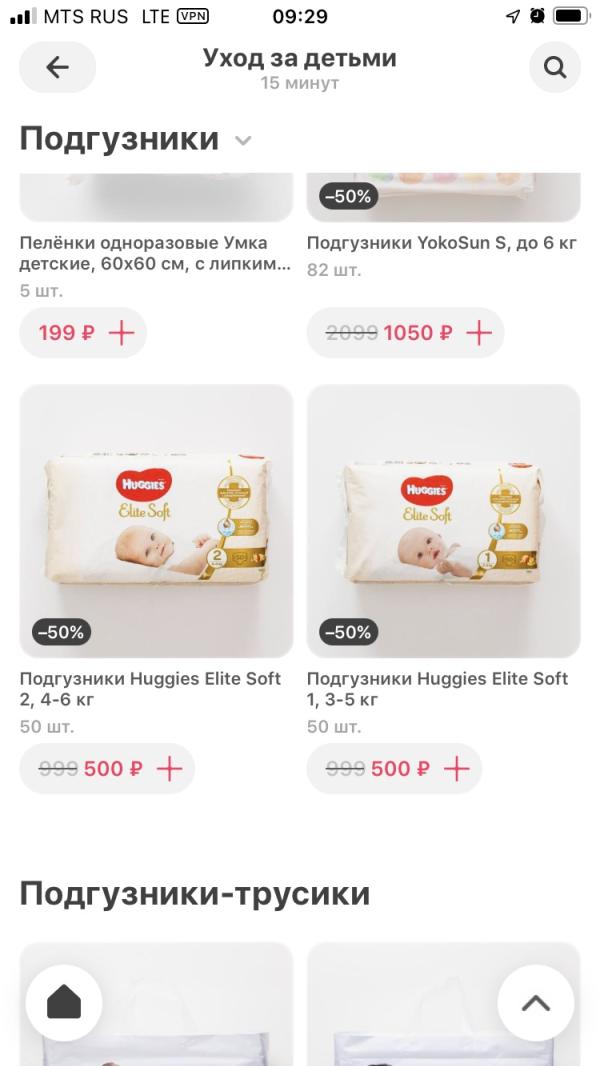Return to the home screen button
Image resolution: width=600 pixels, height=1066 pixels.
64,1002
